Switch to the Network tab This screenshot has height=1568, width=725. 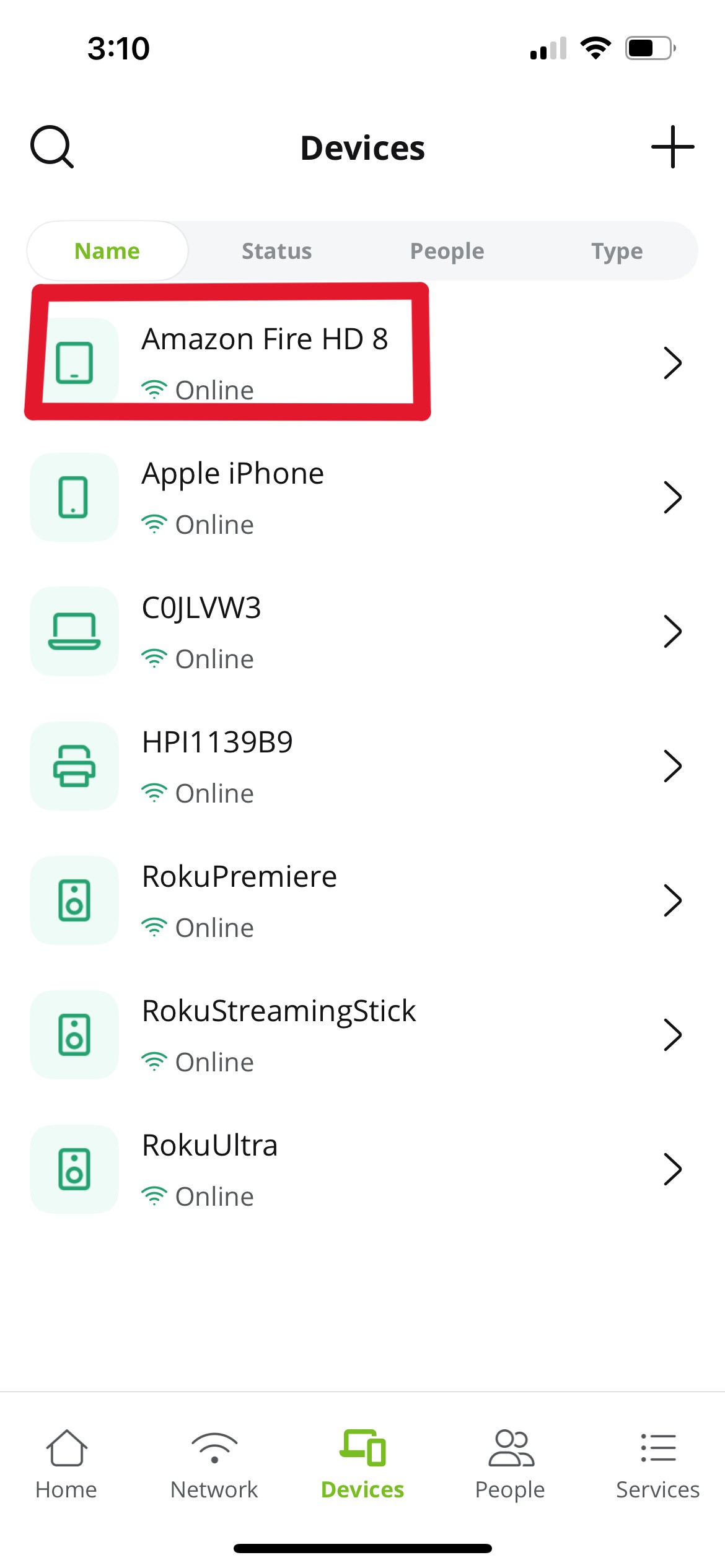tap(214, 1465)
